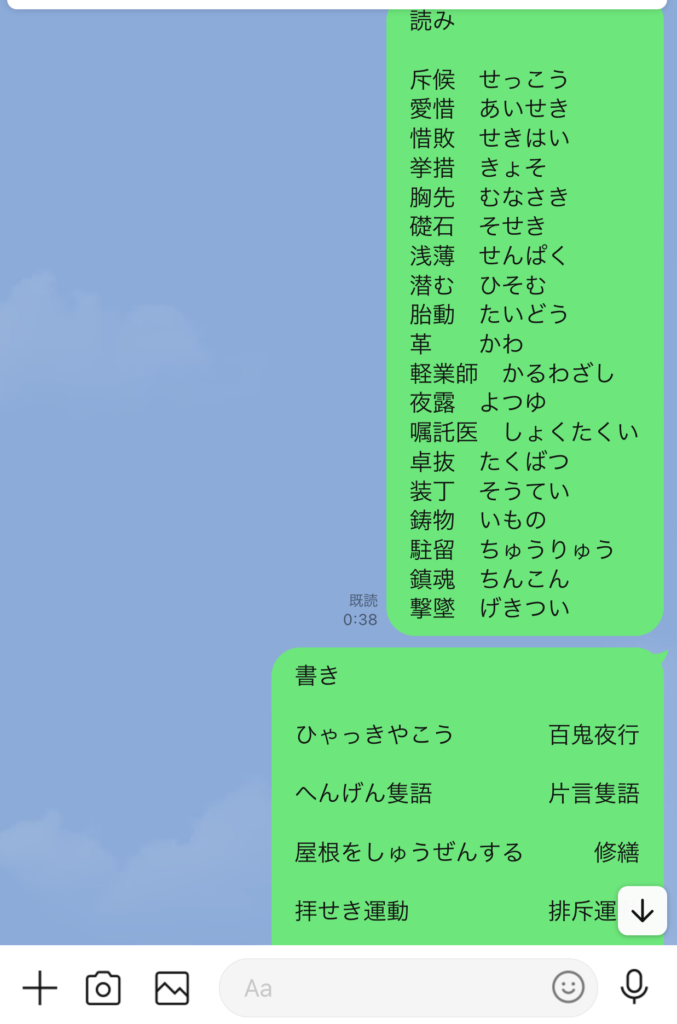Open the photo gallery picker
This screenshot has height=1024, width=677.
coord(172,988)
